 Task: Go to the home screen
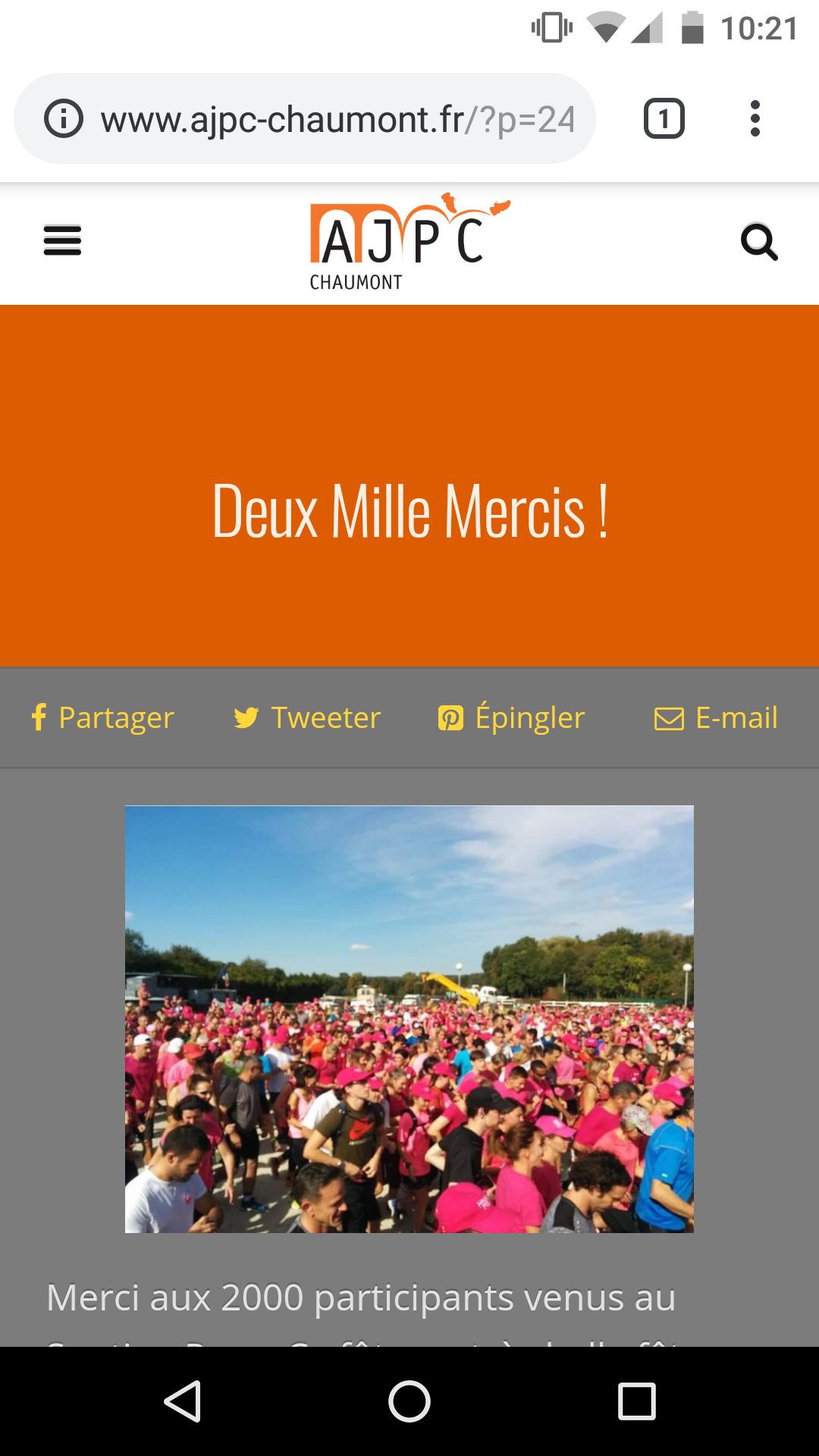[x=409, y=1401]
